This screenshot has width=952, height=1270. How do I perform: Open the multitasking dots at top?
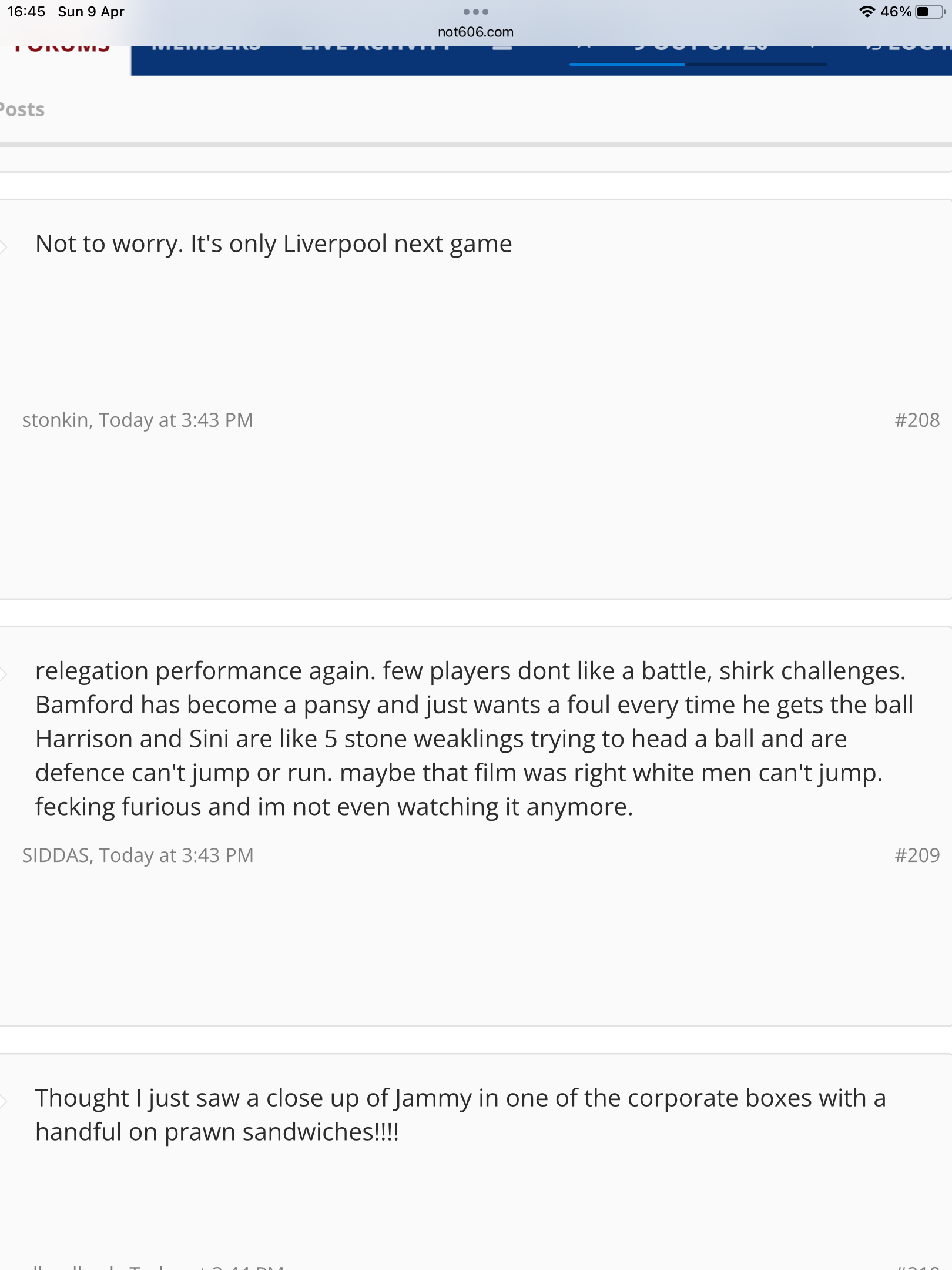point(475,12)
